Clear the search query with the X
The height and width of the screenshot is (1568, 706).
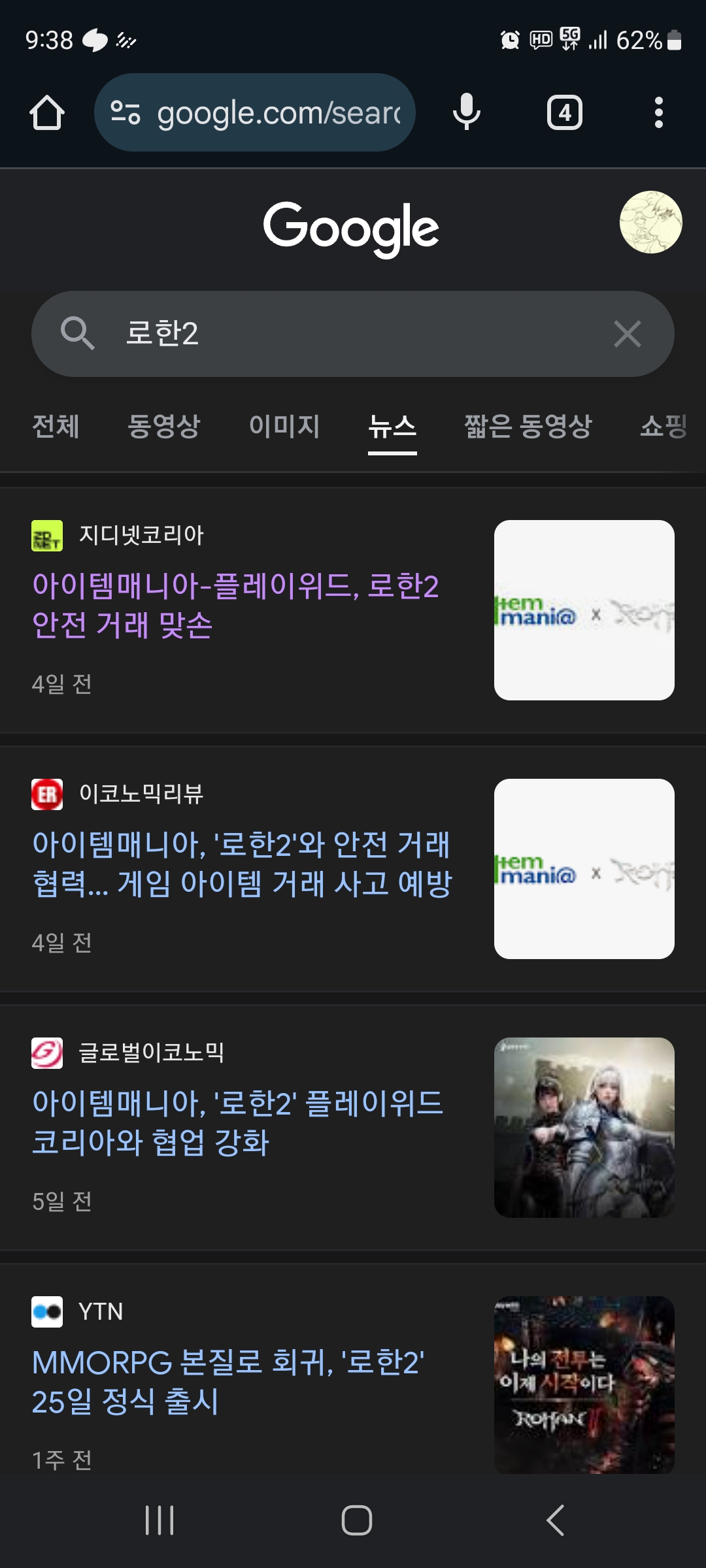tap(627, 334)
